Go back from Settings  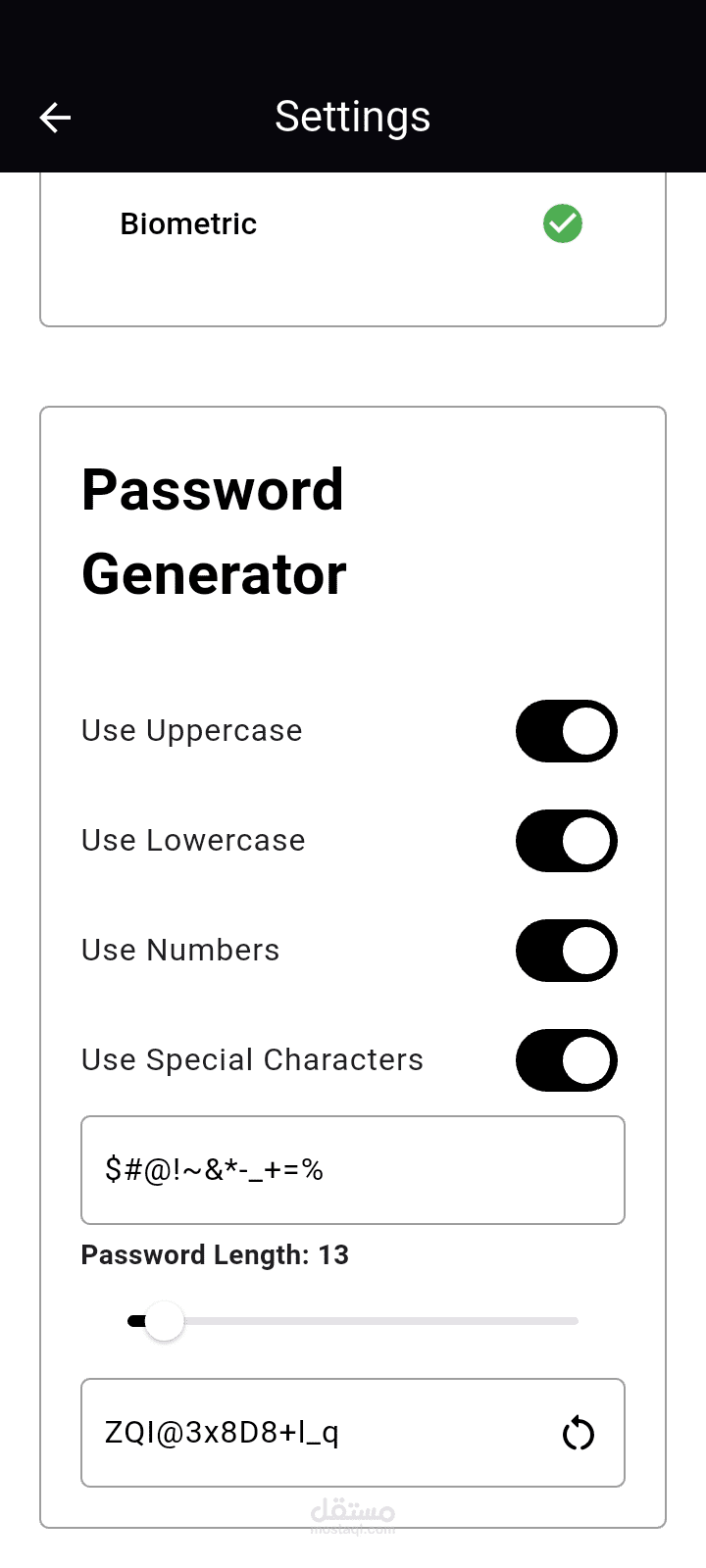55,118
